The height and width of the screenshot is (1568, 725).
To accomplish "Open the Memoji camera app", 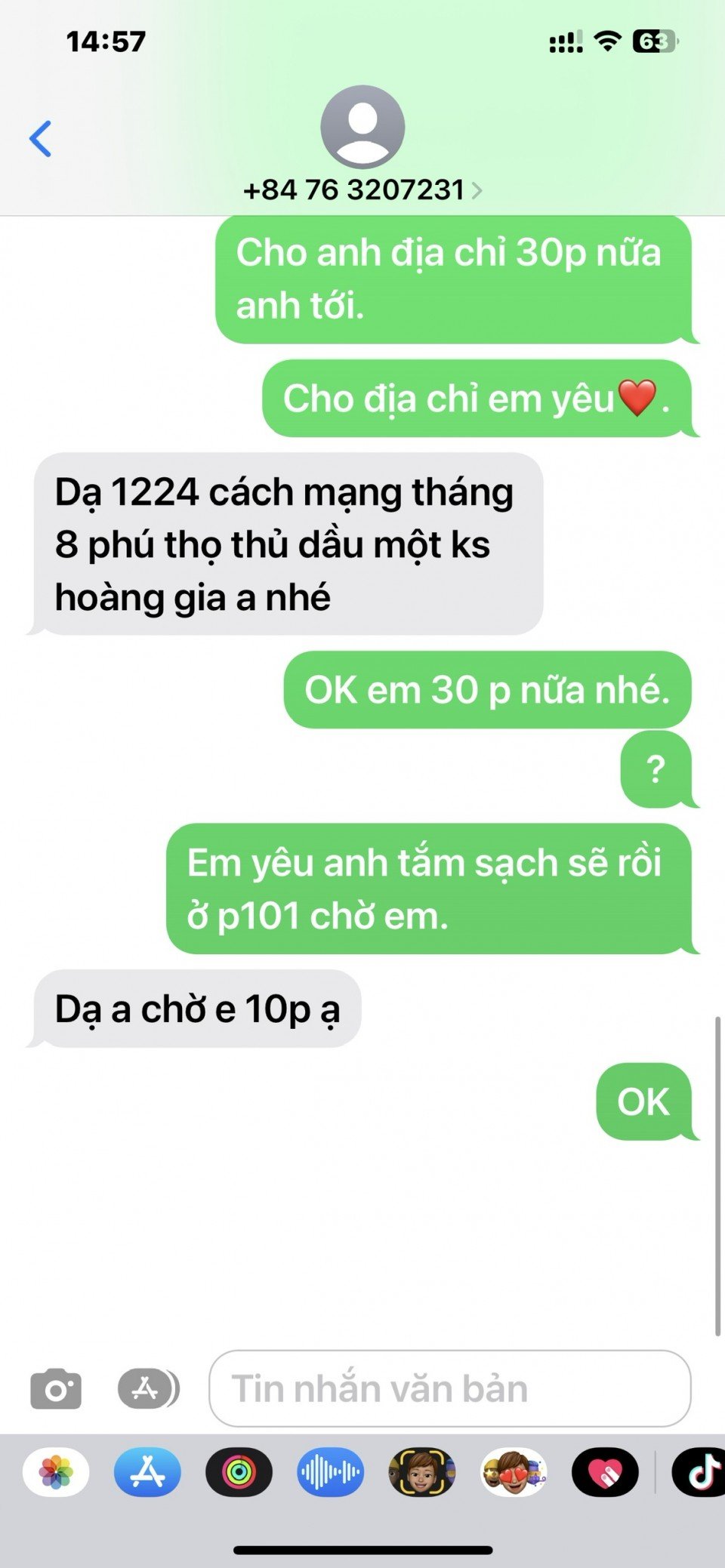I will coord(421,1472).
